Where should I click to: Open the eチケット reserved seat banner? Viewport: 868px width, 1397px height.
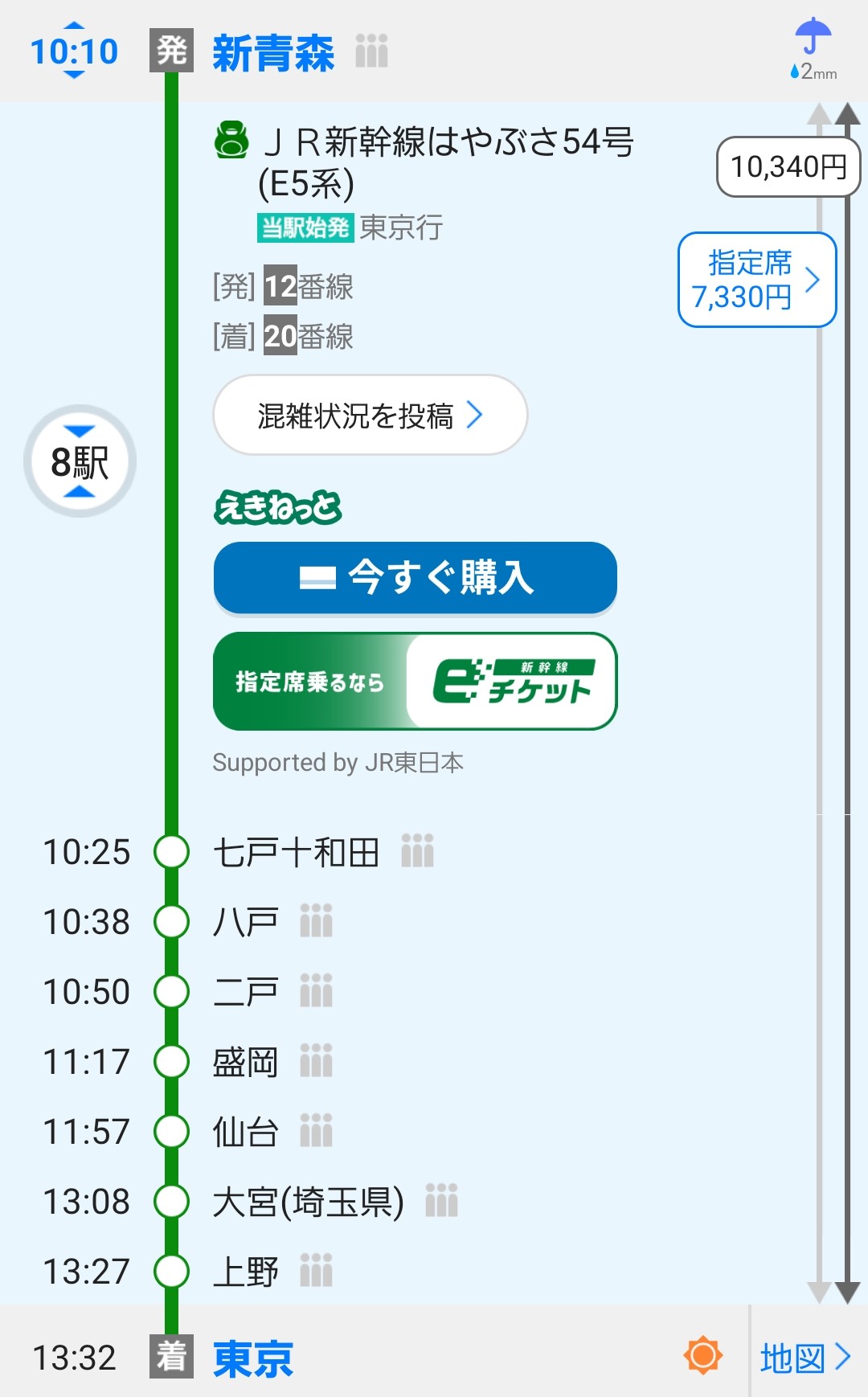tap(415, 681)
